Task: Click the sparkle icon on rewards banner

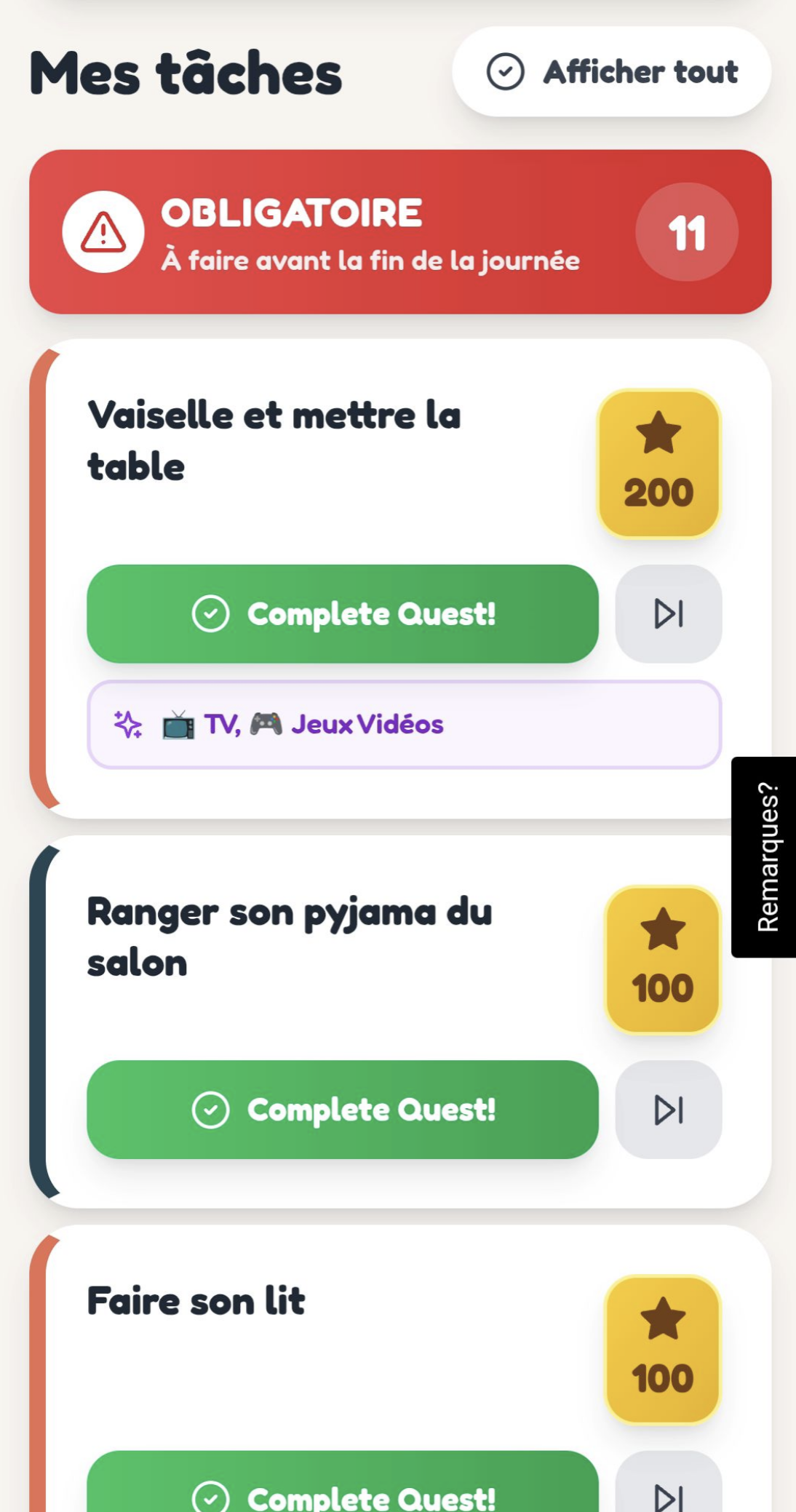Action: (x=125, y=723)
